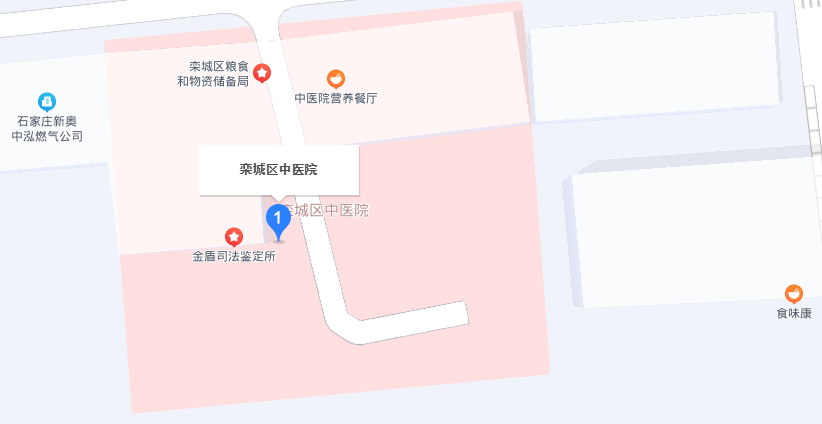Open the 栾城区中医院 info bubble
This screenshot has height=424, width=822.
(x=278, y=170)
